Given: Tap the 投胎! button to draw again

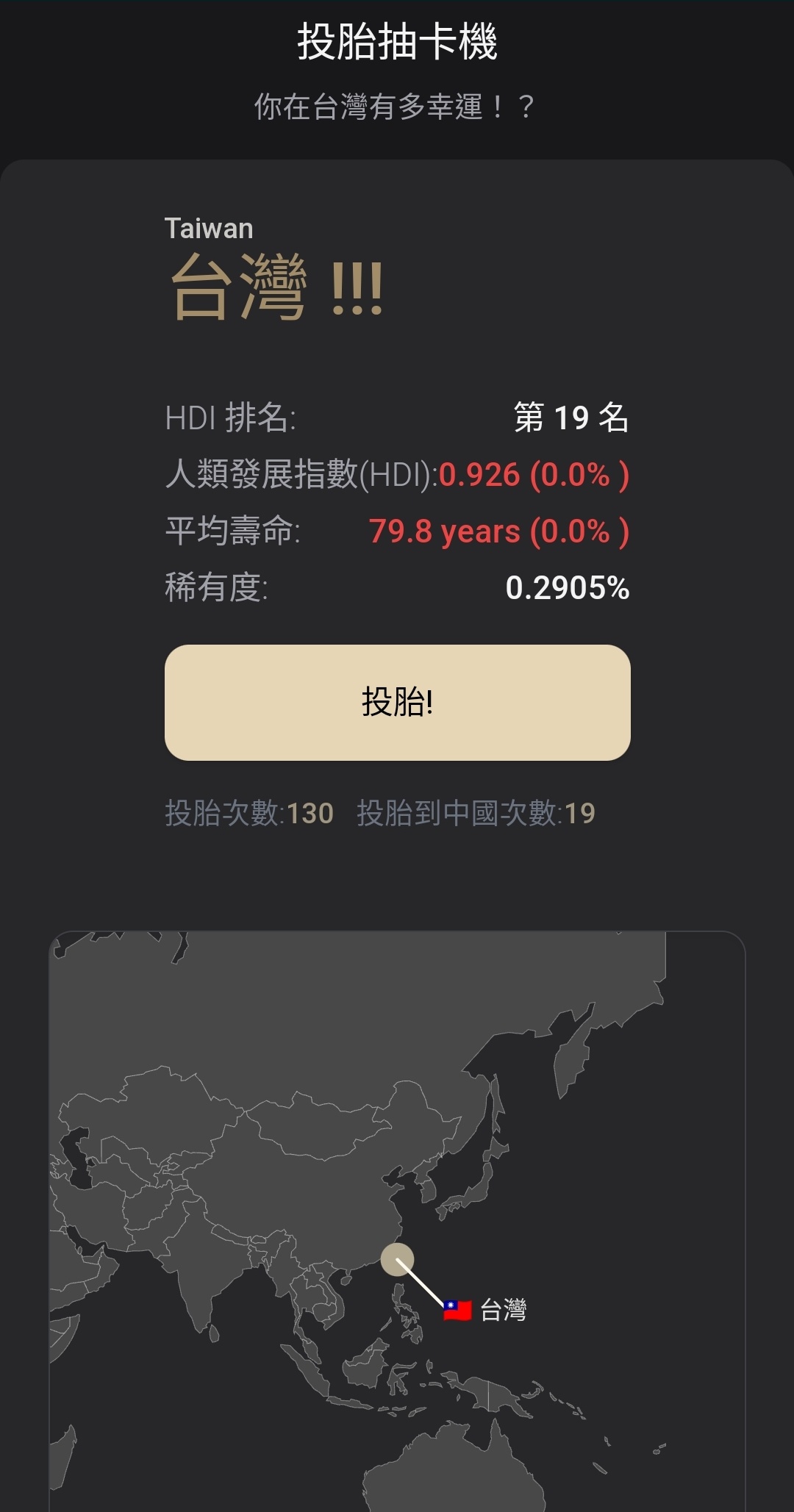Looking at the screenshot, I should click(397, 702).
